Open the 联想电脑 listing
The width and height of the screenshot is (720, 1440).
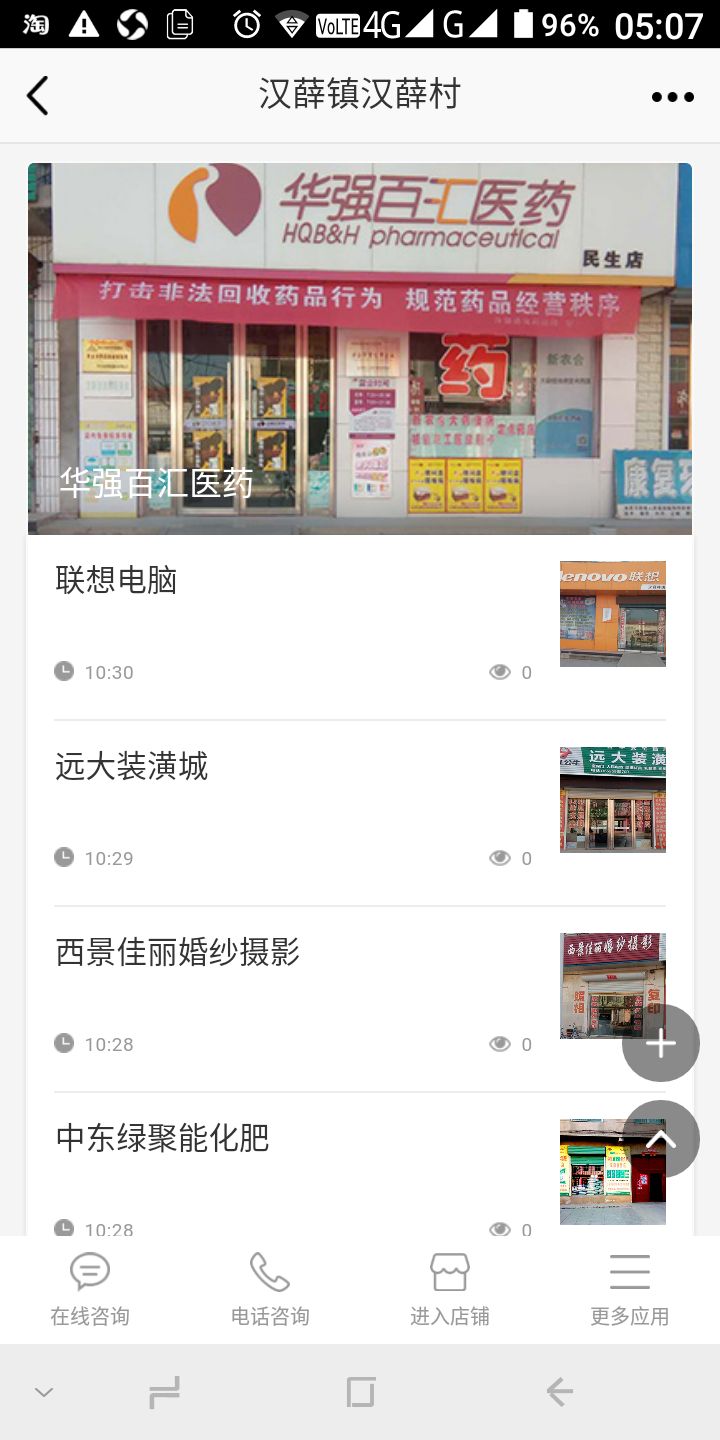pyautogui.click(x=360, y=628)
